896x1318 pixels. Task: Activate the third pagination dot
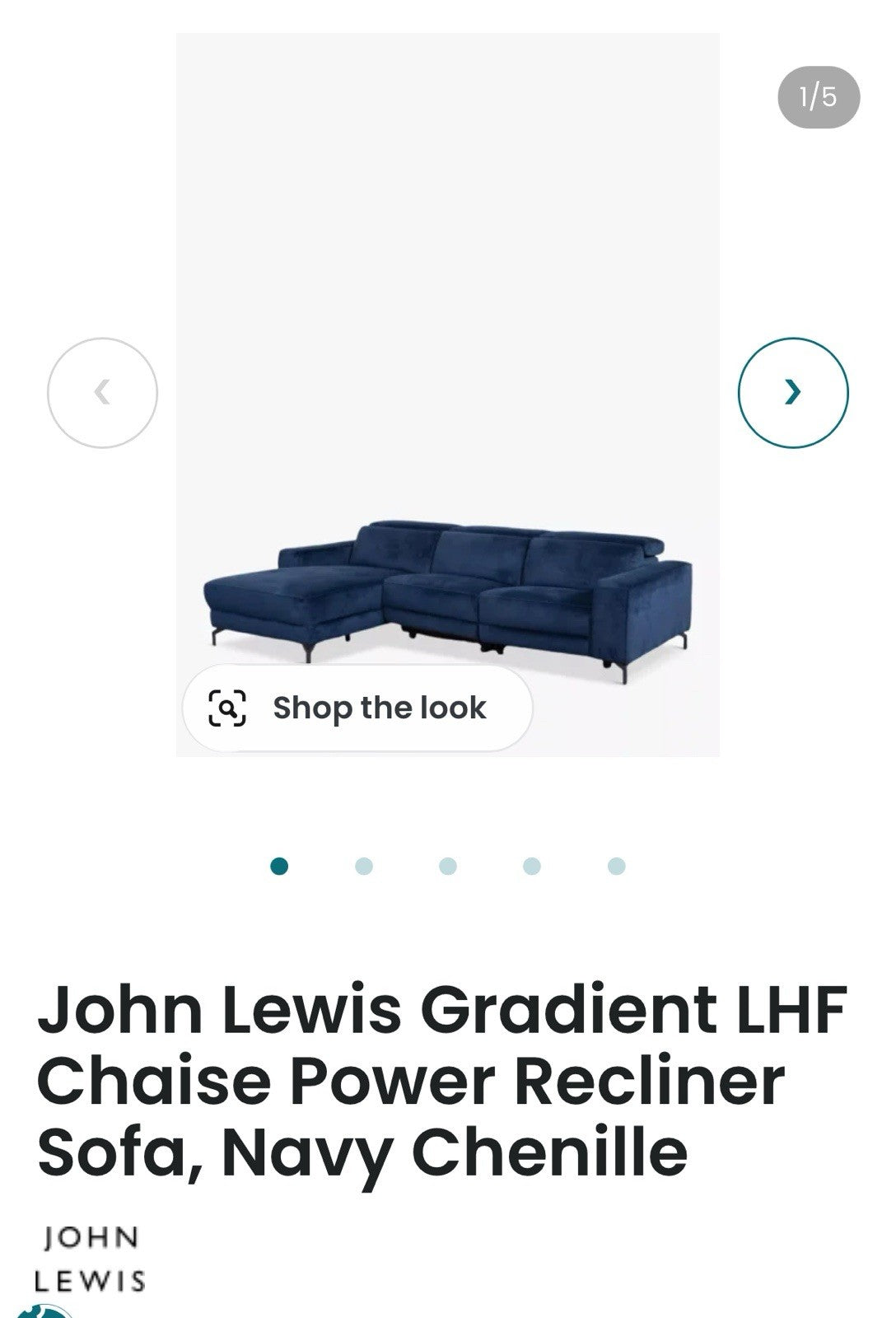(447, 865)
